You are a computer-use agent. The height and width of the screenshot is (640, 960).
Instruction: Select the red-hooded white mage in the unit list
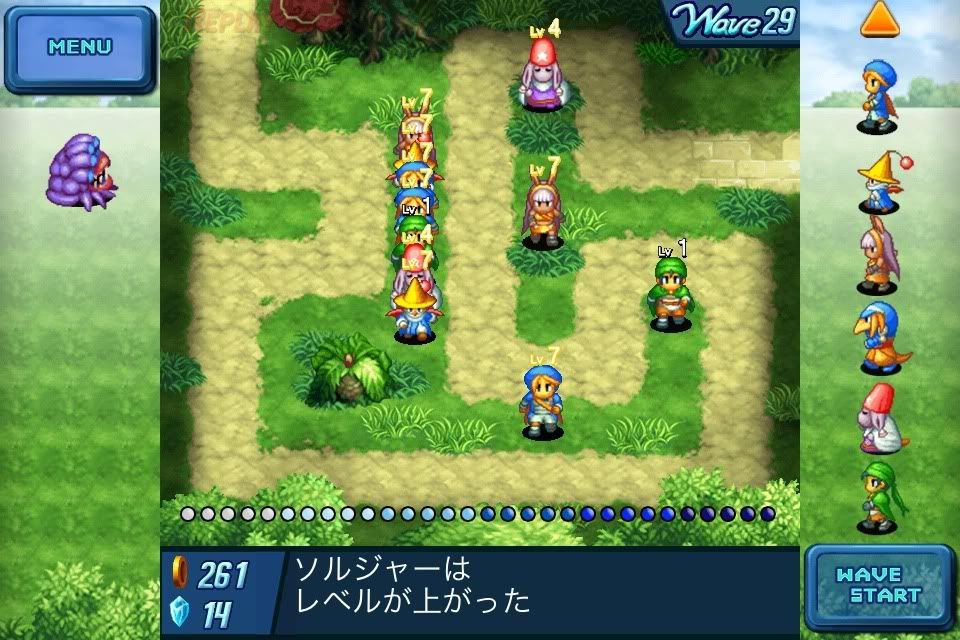pos(879,418)
